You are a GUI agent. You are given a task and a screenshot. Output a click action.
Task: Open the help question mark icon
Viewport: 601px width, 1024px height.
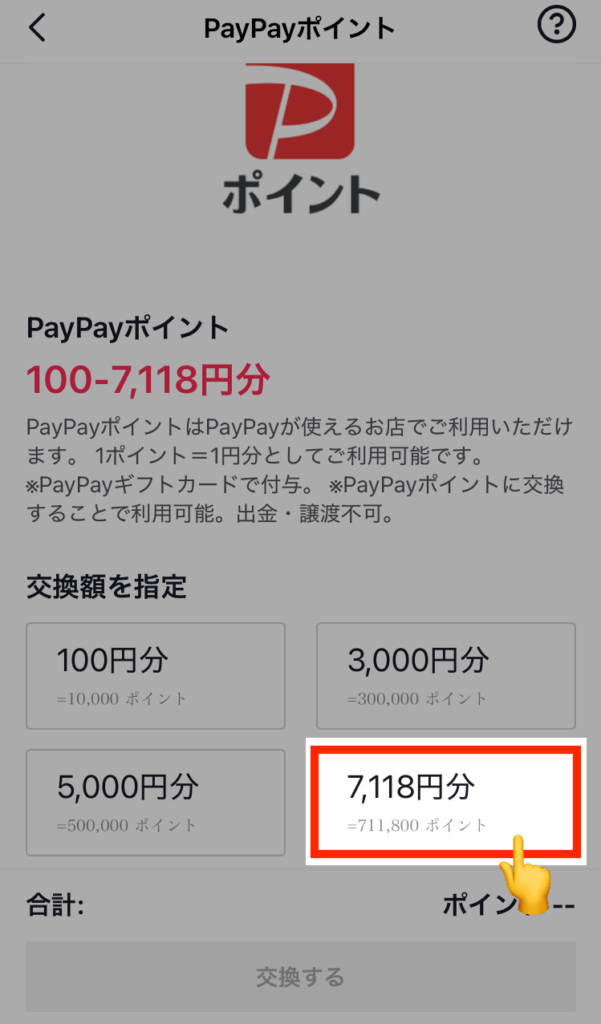[x=556, y=26]
